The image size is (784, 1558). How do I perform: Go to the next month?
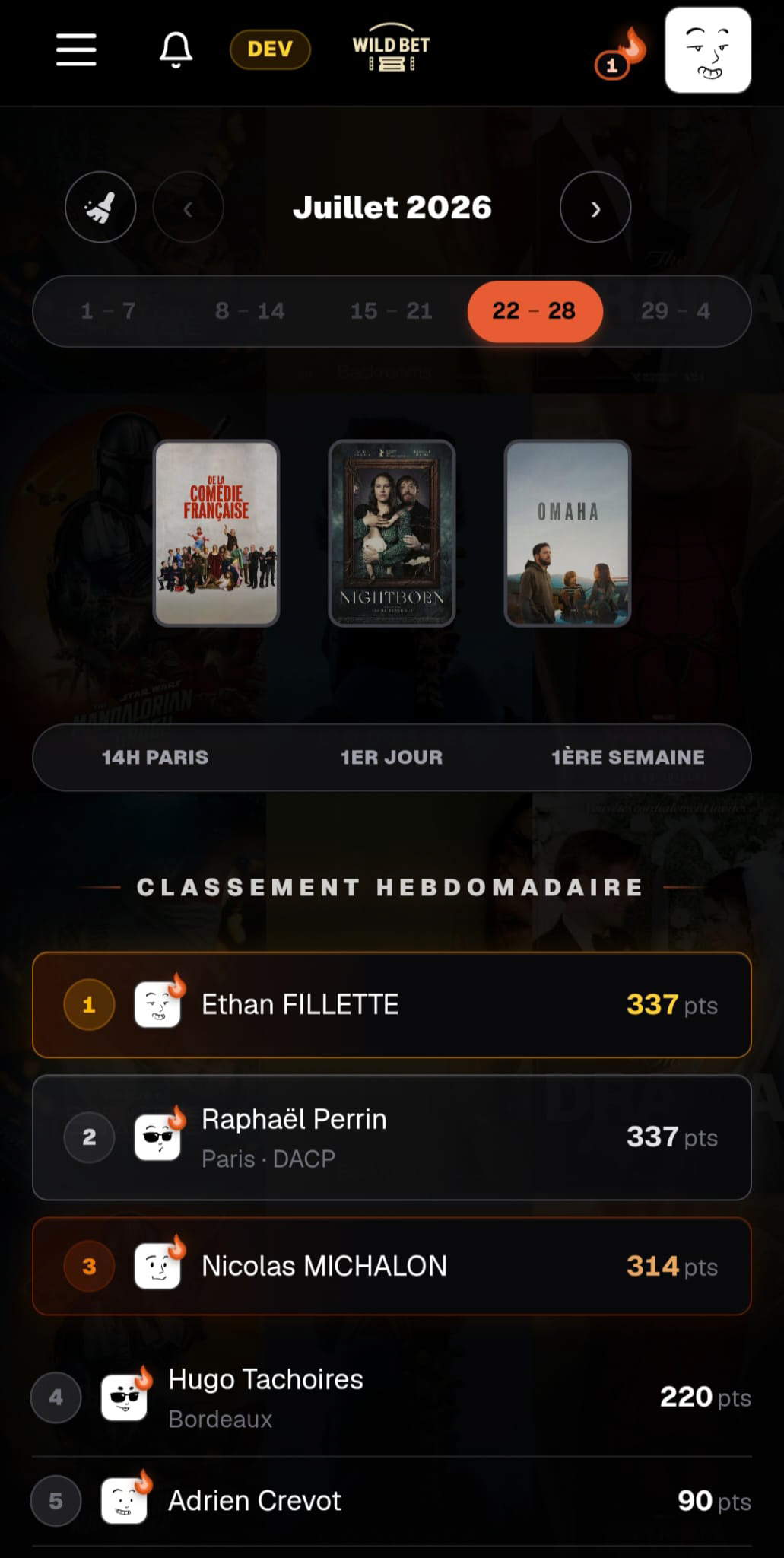[595, 207]
